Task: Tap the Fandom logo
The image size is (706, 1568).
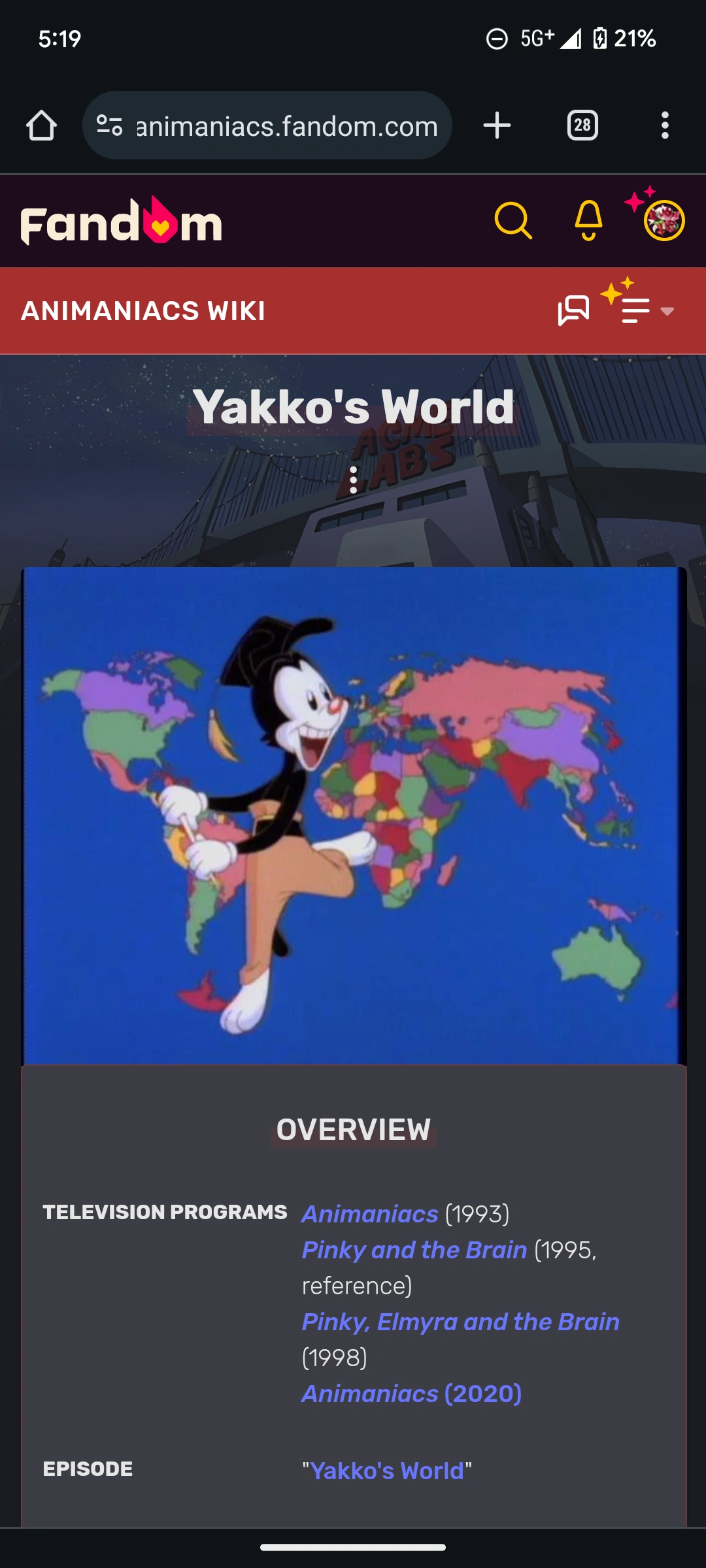Action: point(122,222)
